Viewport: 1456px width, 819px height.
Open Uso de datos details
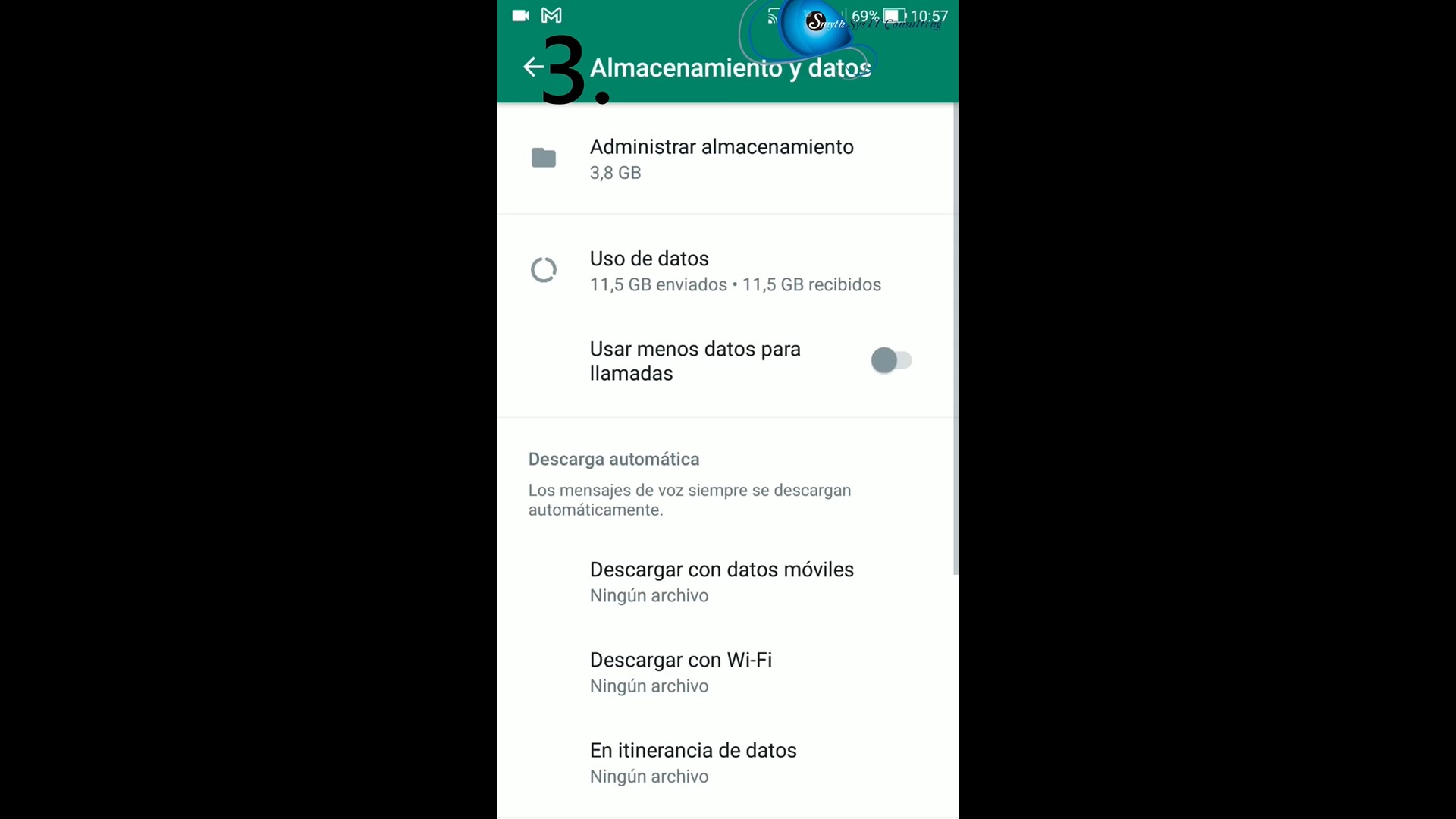click(734, 271)
